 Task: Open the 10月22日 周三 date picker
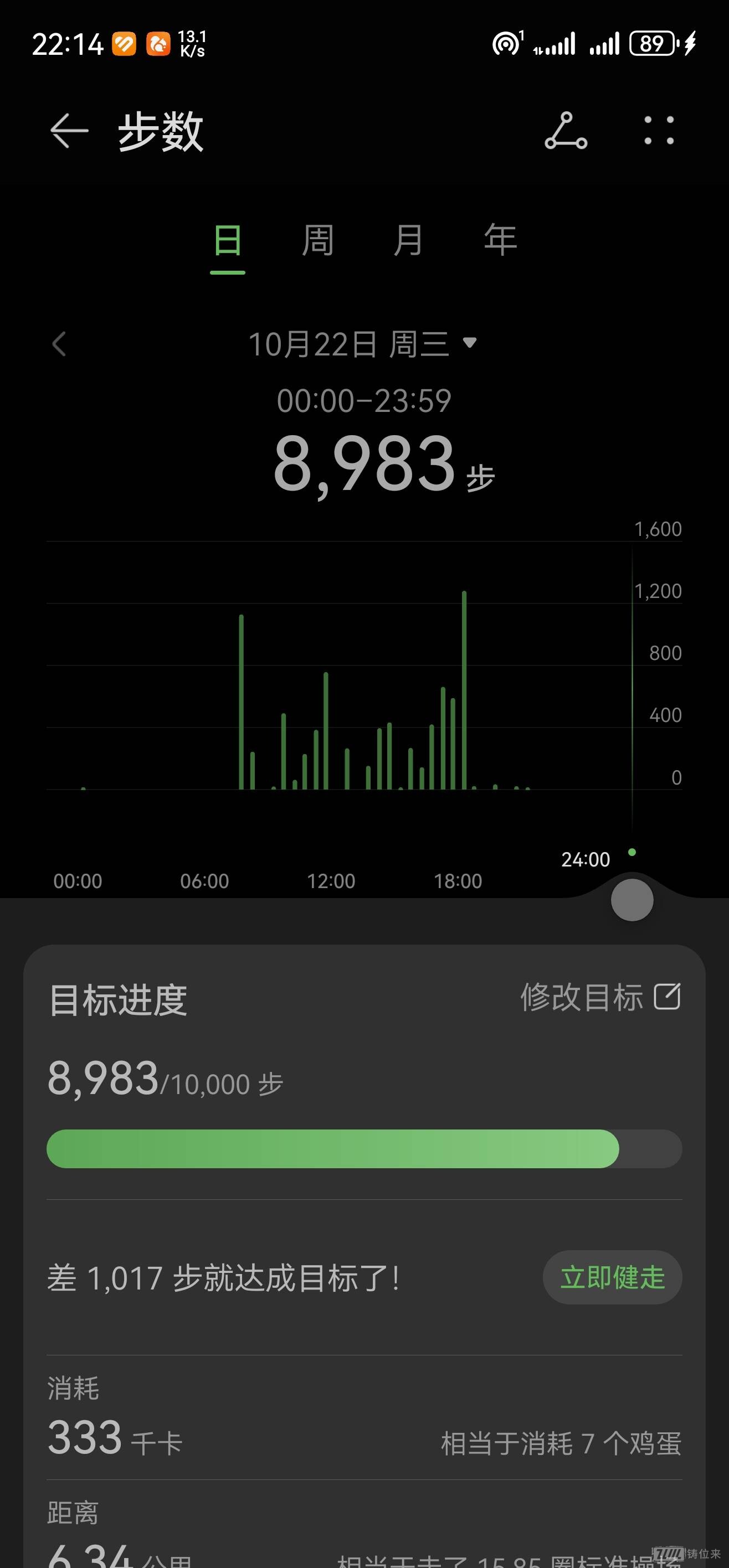coord(362,344)
